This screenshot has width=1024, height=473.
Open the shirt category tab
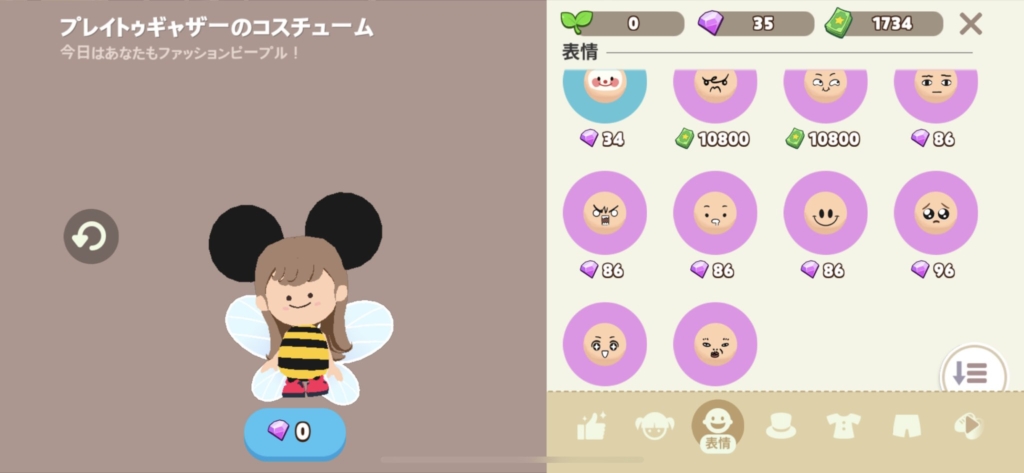[843, 426]
